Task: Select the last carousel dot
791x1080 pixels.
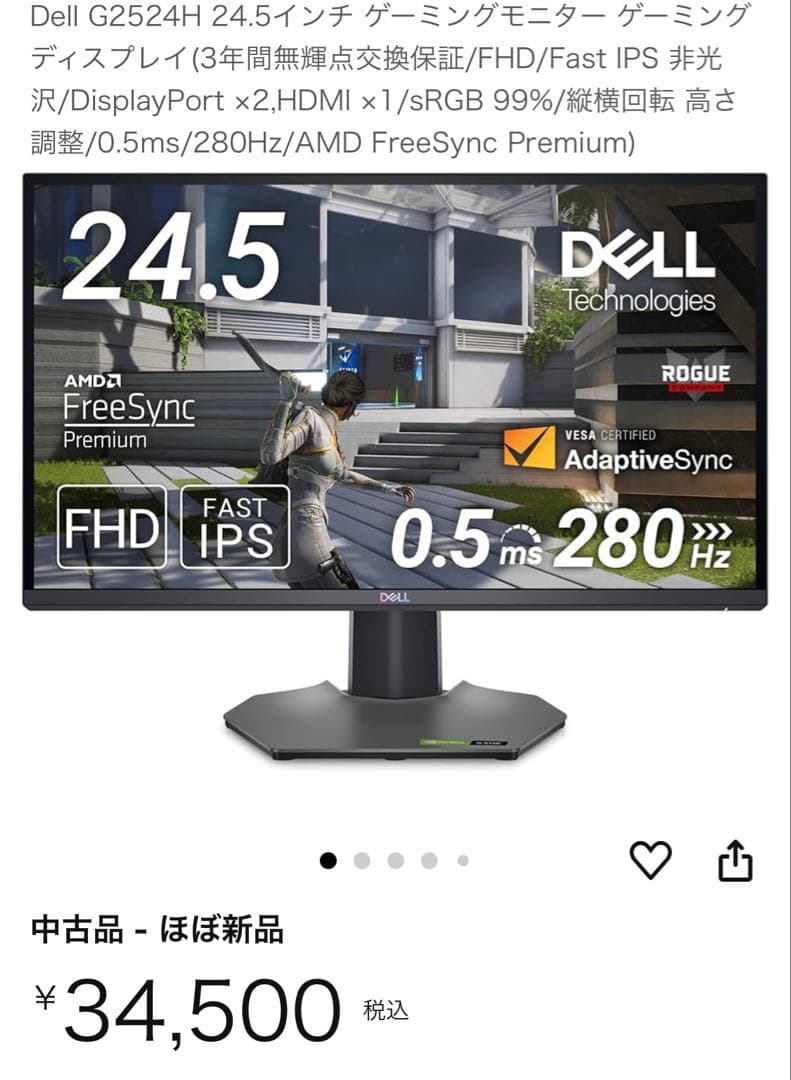Action: point(462,857)
